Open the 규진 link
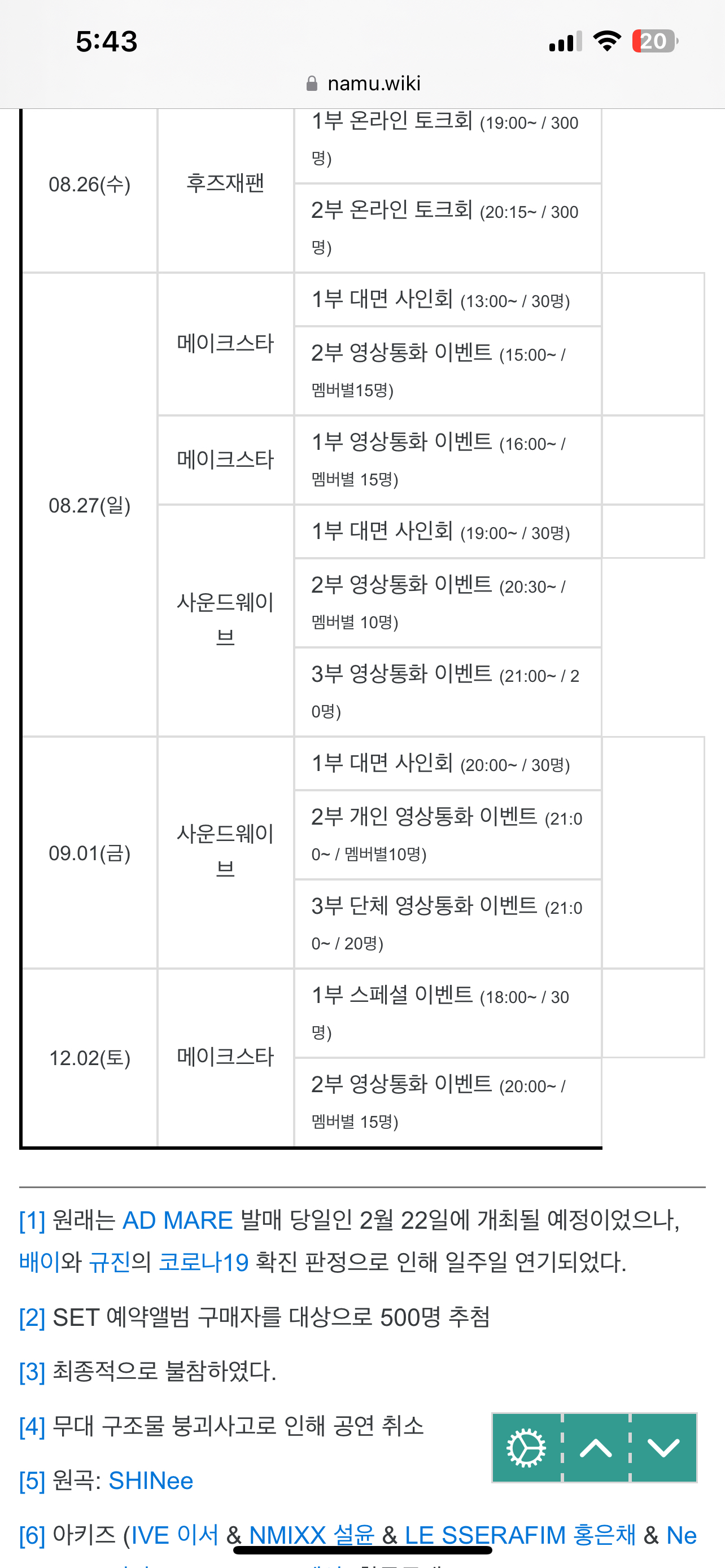Screen dimensions: 725x1568 click(110, 1263)
